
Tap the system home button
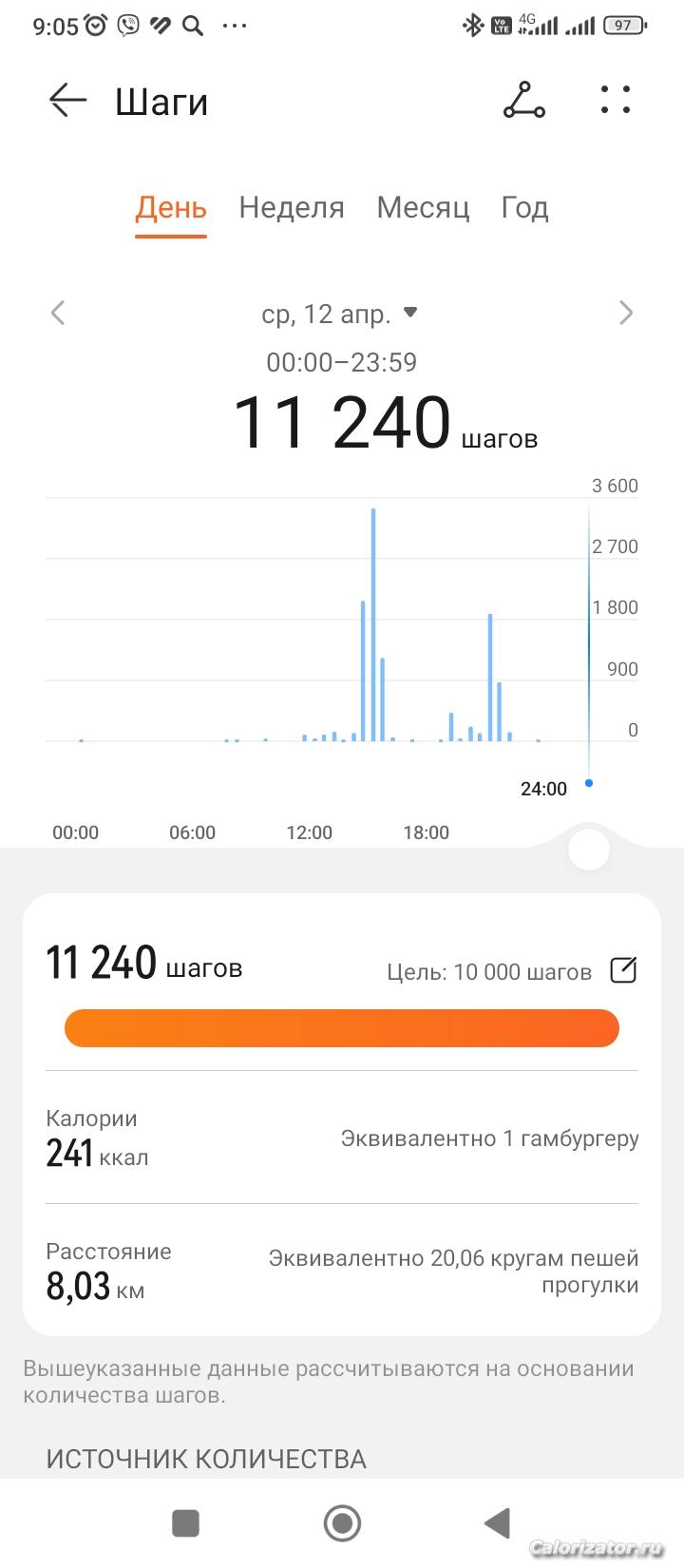tap(342, 1523)
